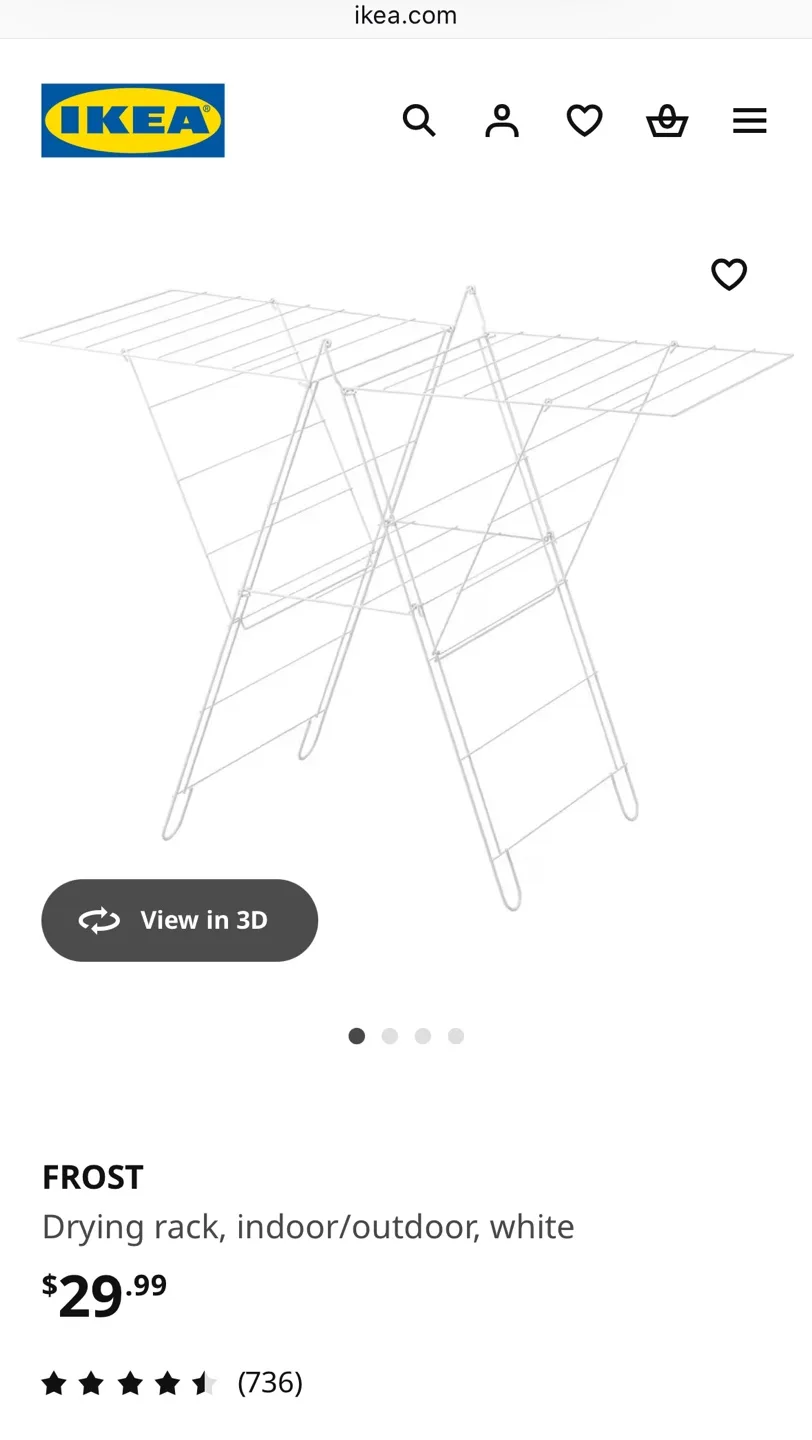Open the shopping bag icon

(666, 120)
